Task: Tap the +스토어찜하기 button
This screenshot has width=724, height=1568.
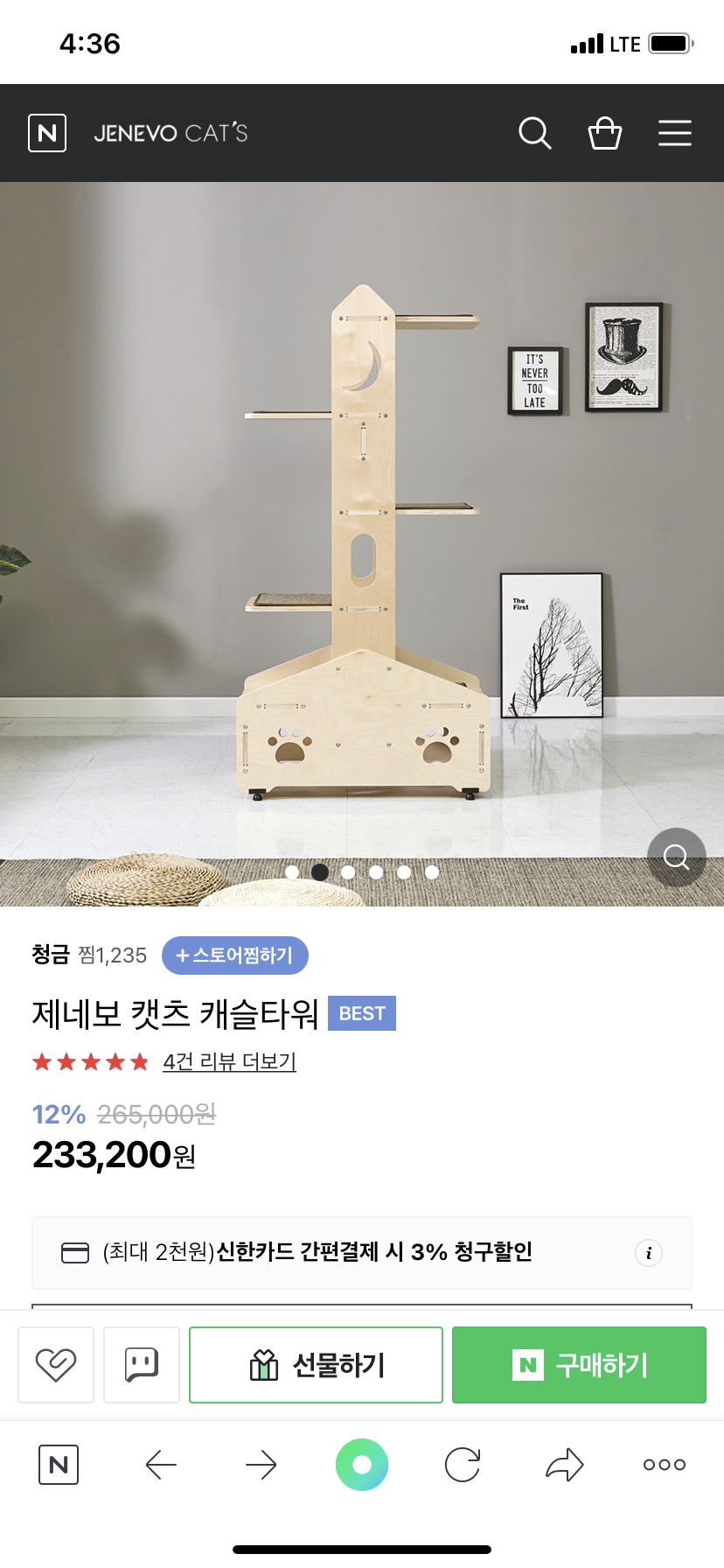Action: [x=234, y=955]
